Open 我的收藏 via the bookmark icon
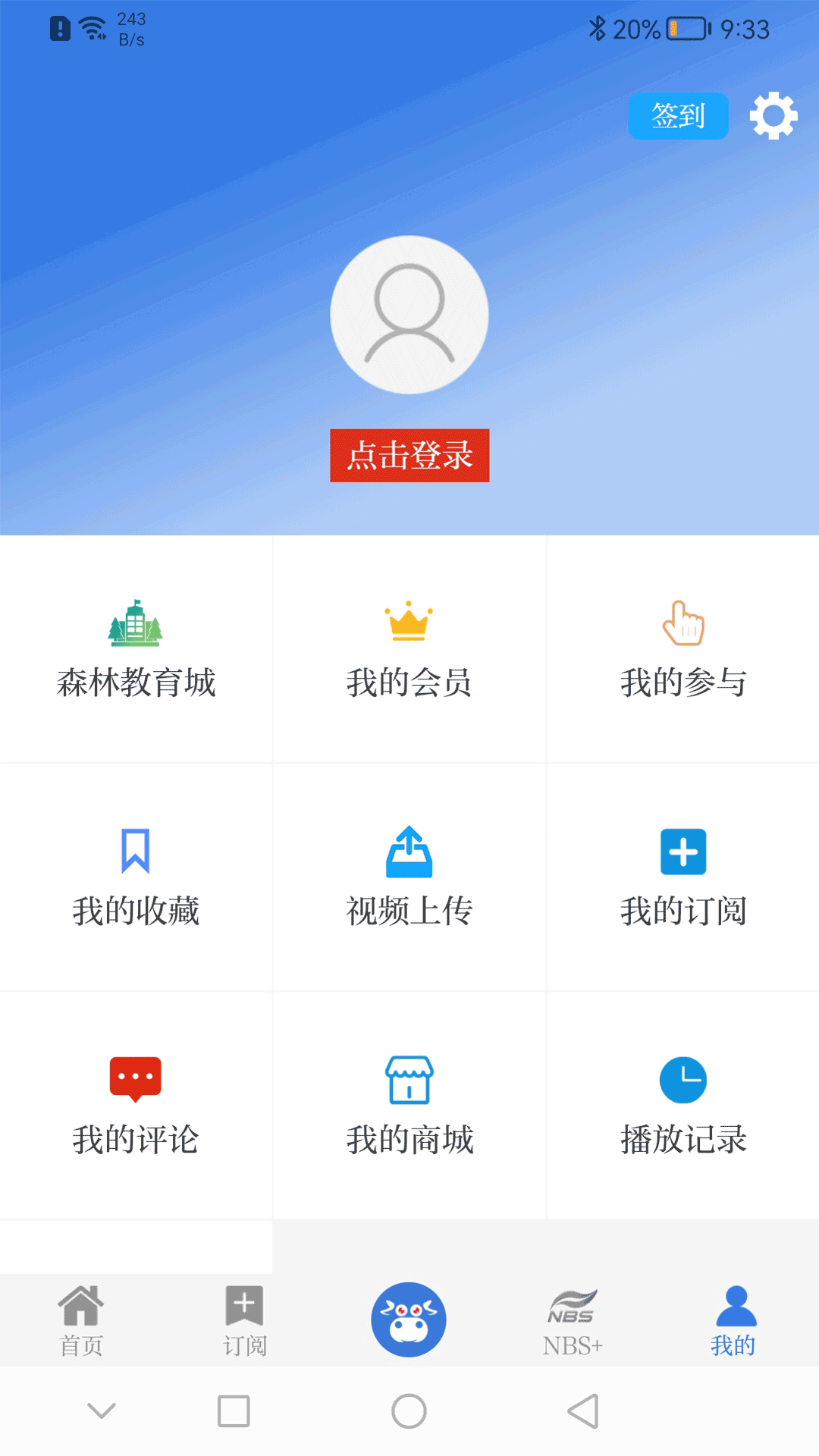Screen dimensions: 819x1456 [x=136, y=851]
